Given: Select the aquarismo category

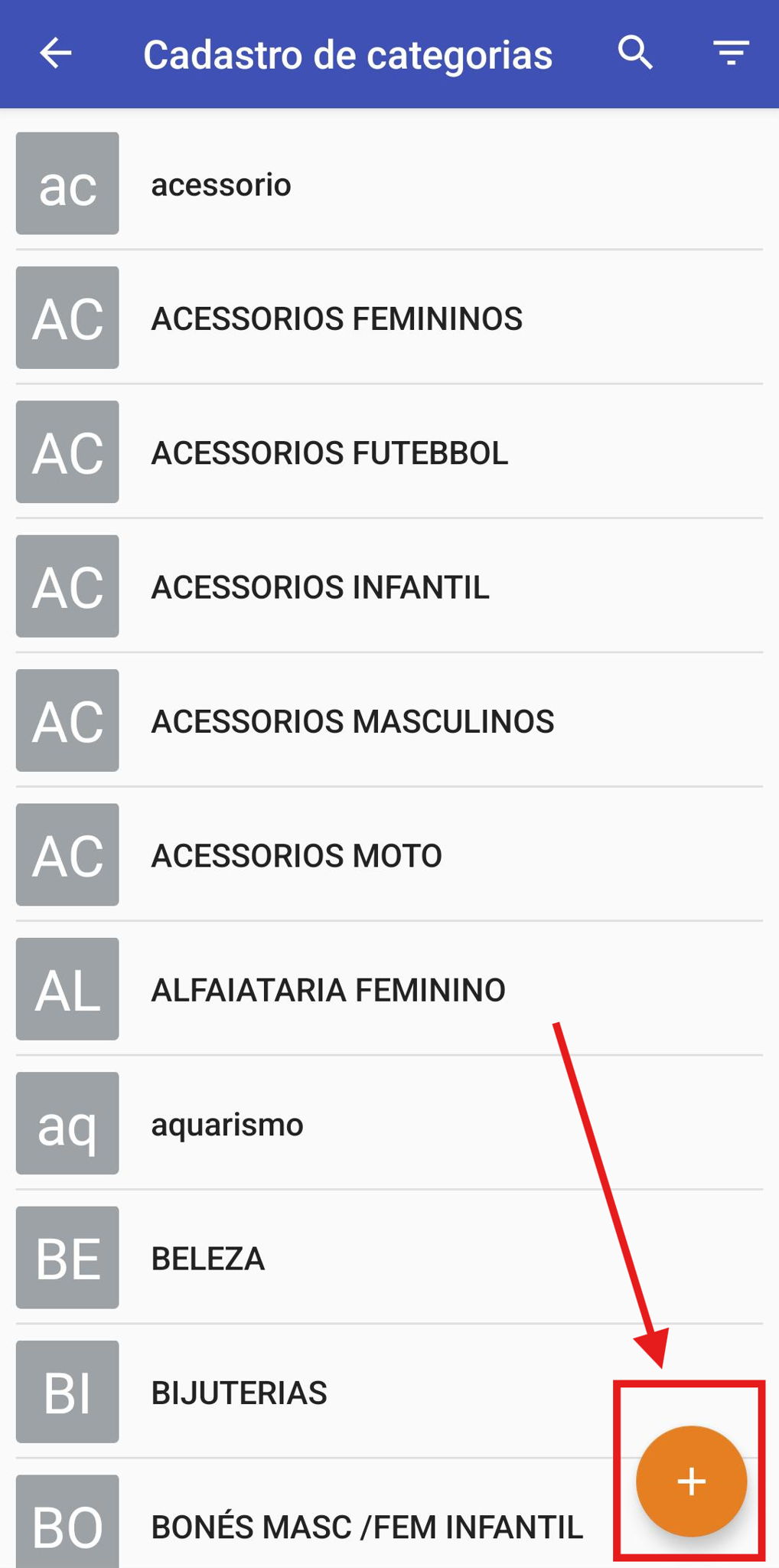Looking at the screenshot, I should (x=389, y=1123).
